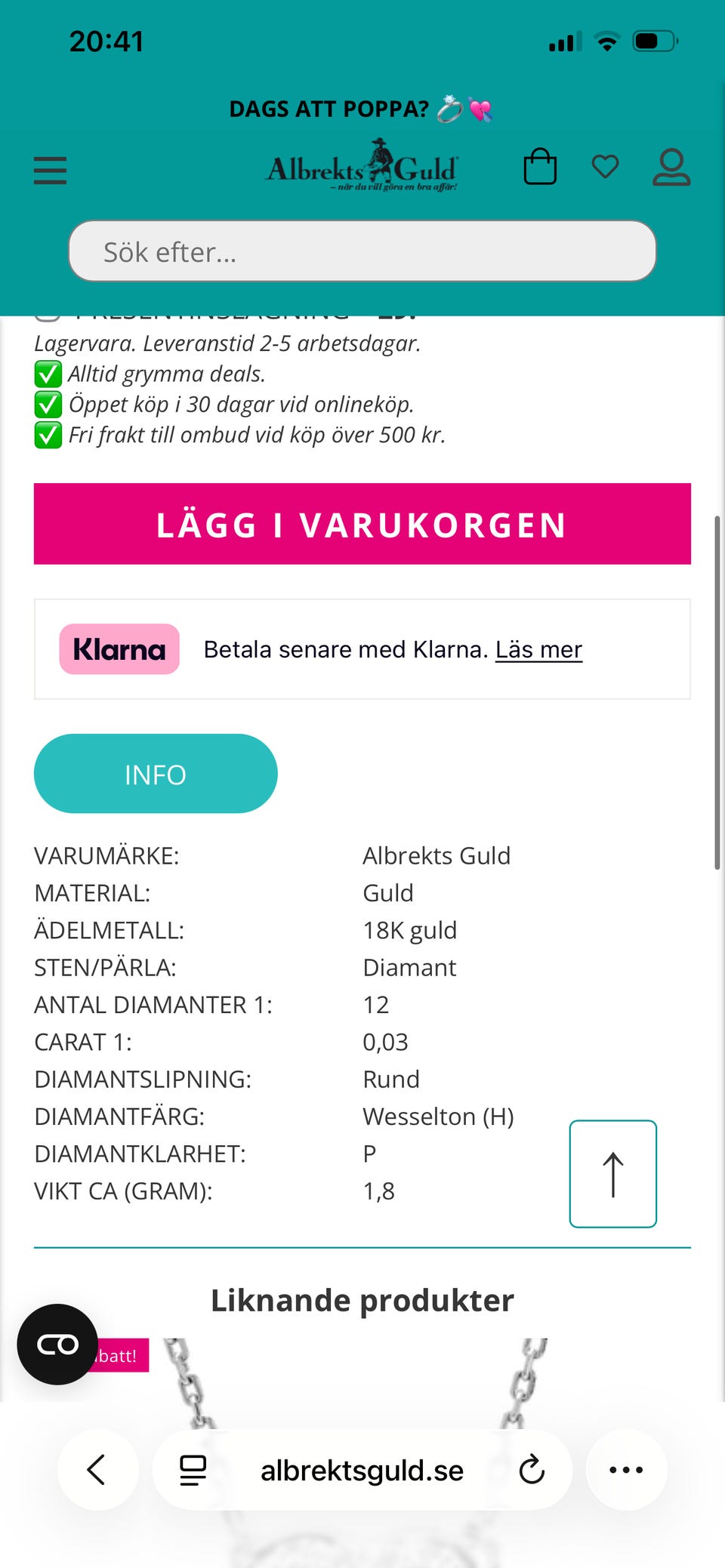Image resolution: width=725 pixels, height=1568 pixels.
Task: Open the page display icon in Safari
Action: click(191, 1470)
